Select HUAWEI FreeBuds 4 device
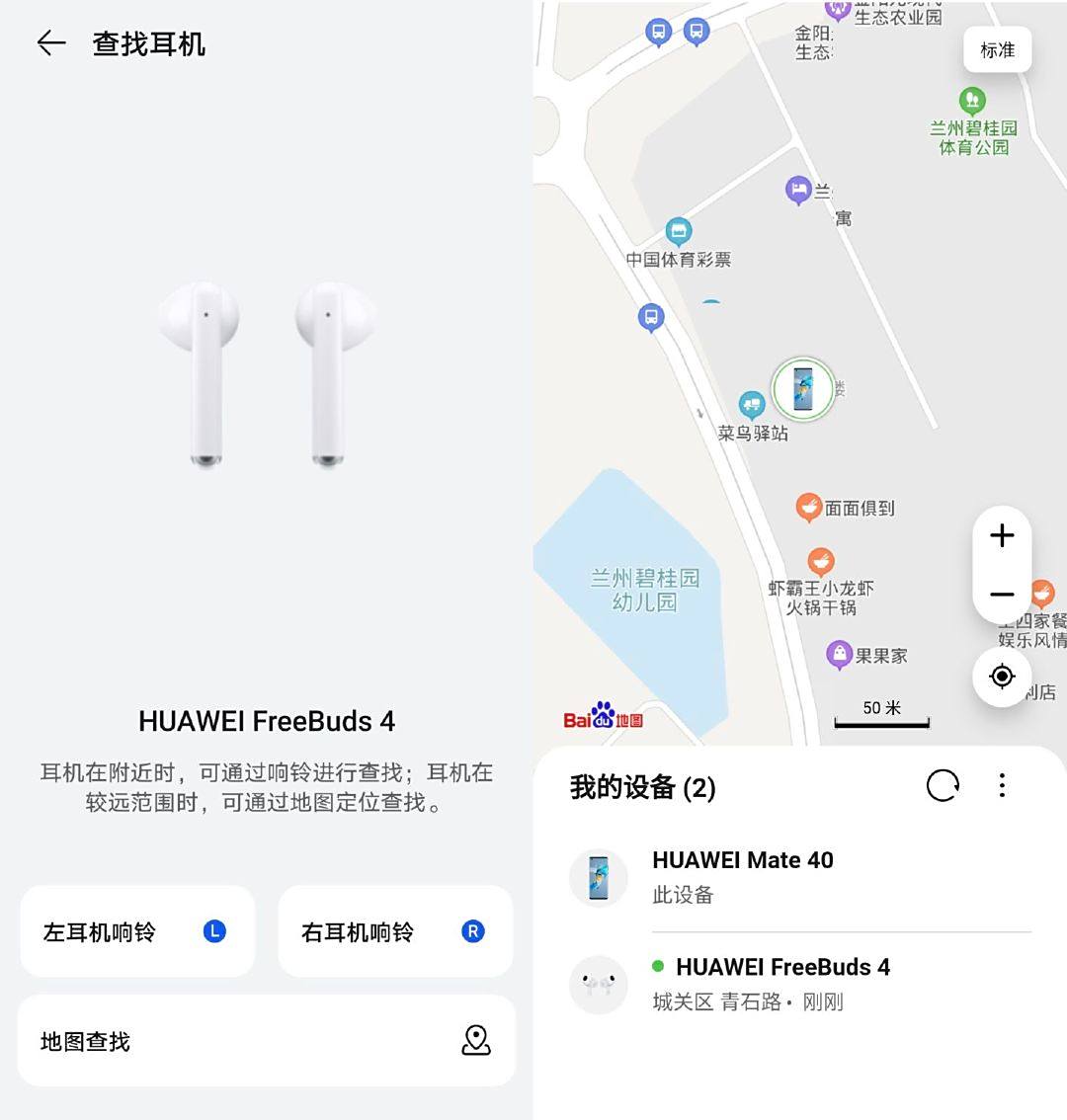 pyautogui.click(x=800, y=984)
